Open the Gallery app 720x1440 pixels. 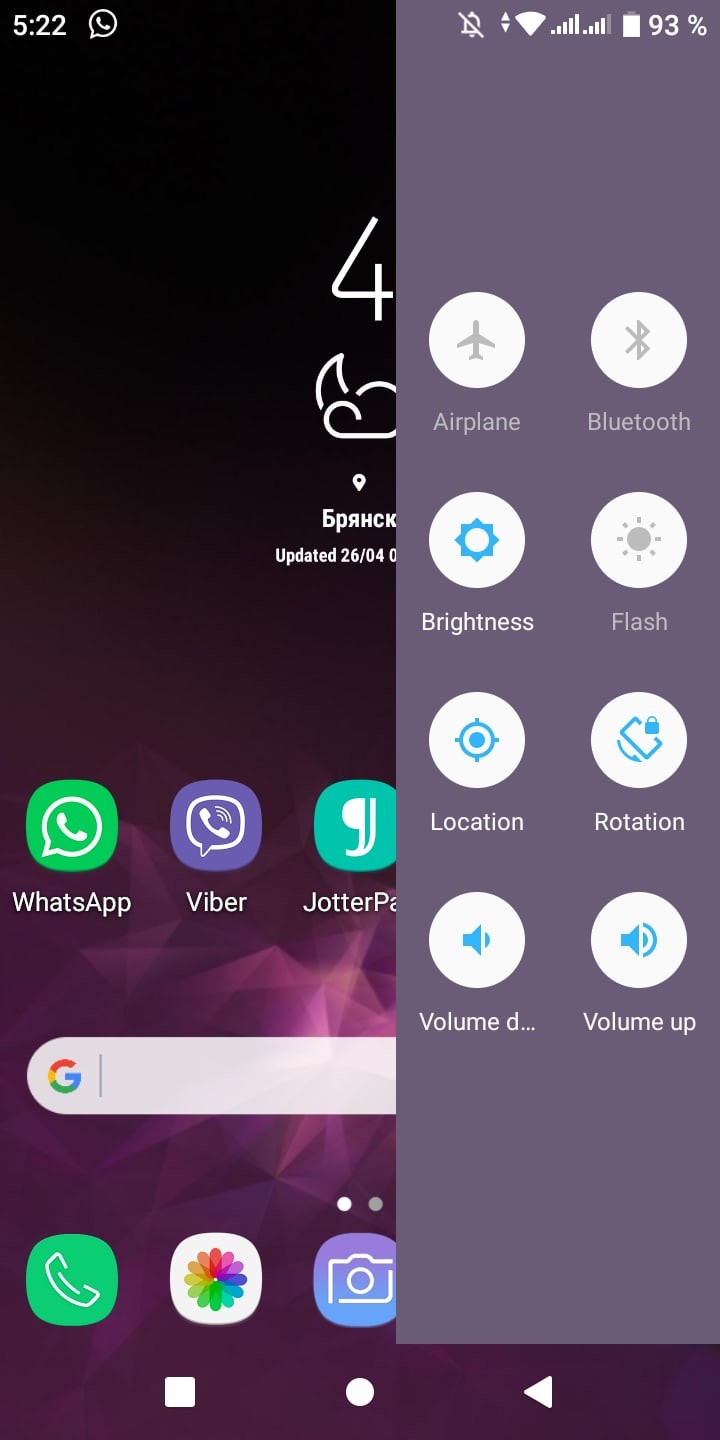(216, 1281)
